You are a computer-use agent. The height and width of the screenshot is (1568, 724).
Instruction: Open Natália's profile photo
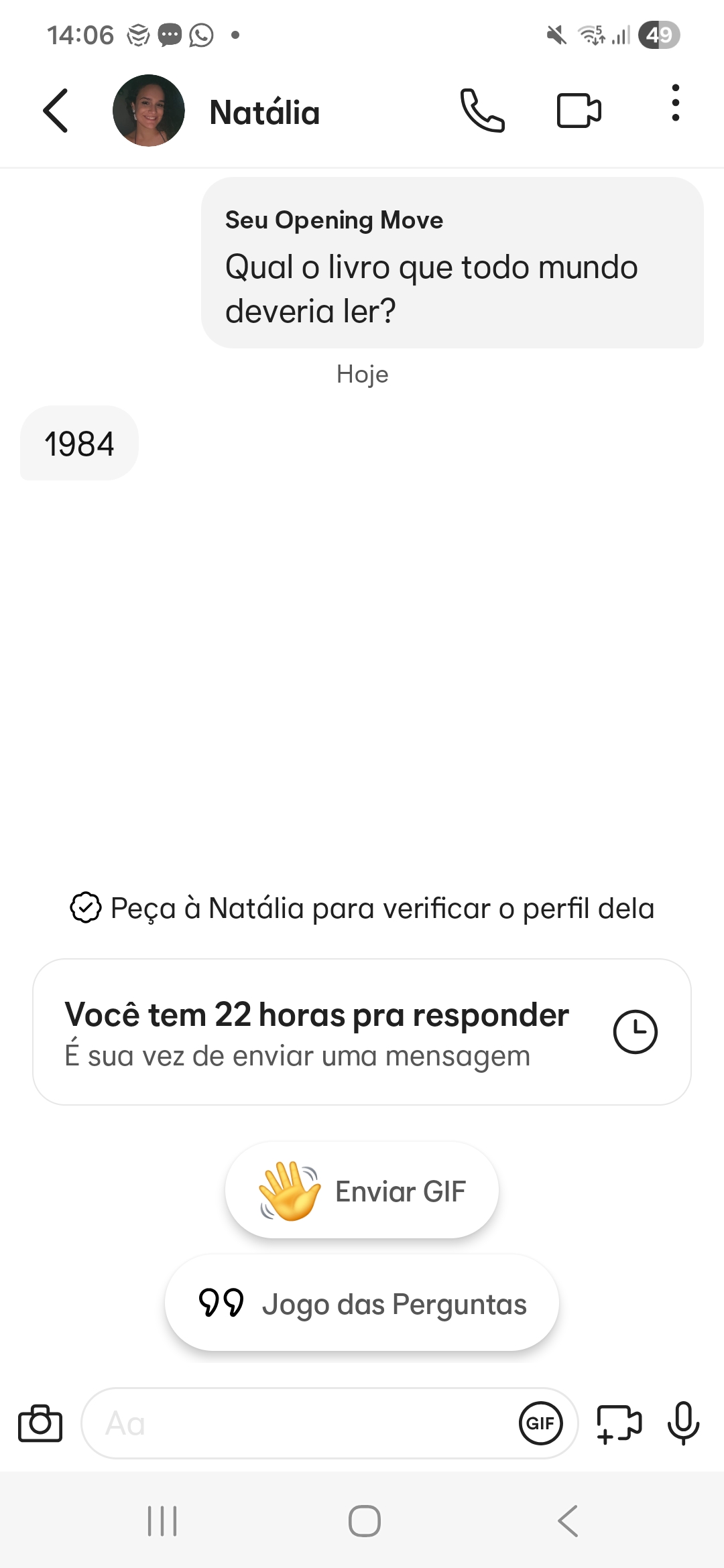[148, 111]
